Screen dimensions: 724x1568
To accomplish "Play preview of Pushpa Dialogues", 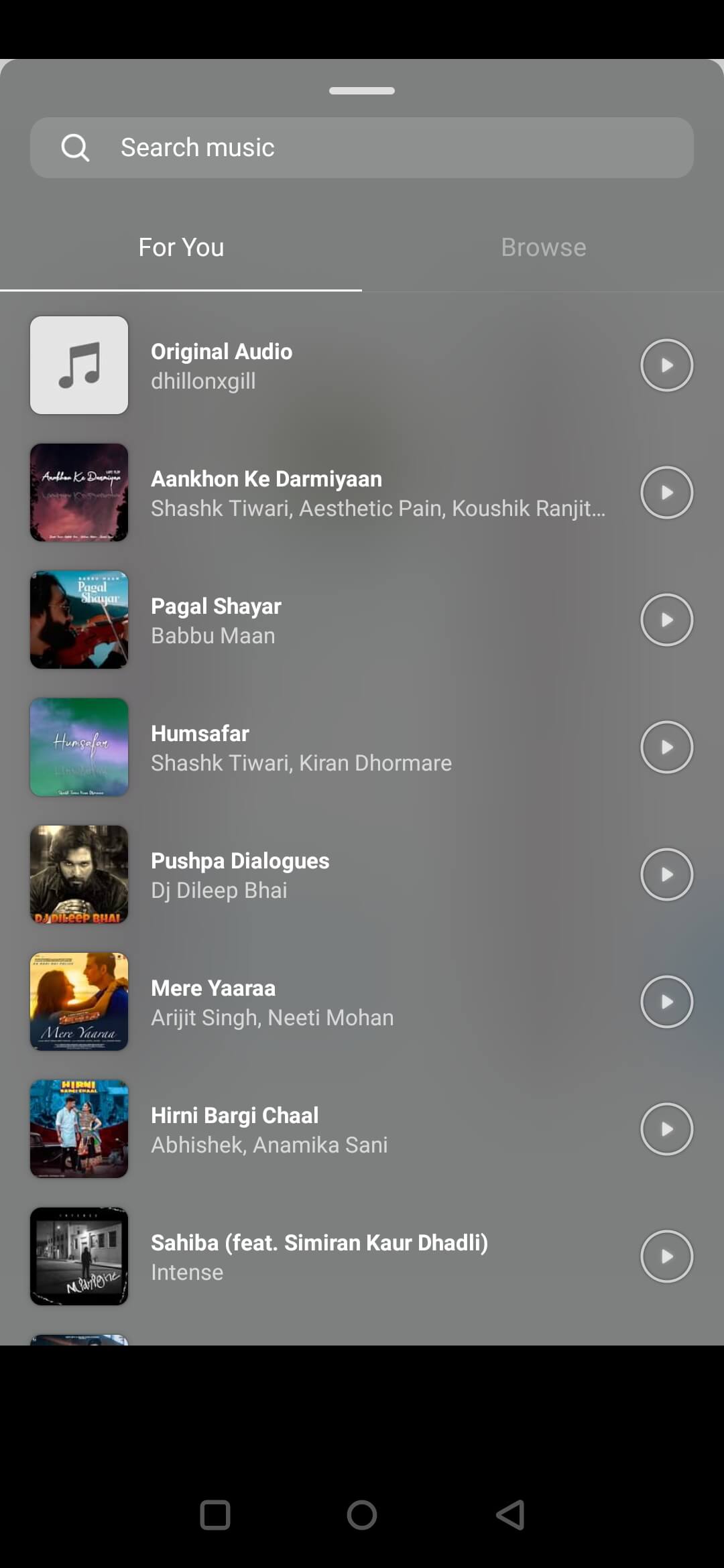I will click(x=666, y=874).
